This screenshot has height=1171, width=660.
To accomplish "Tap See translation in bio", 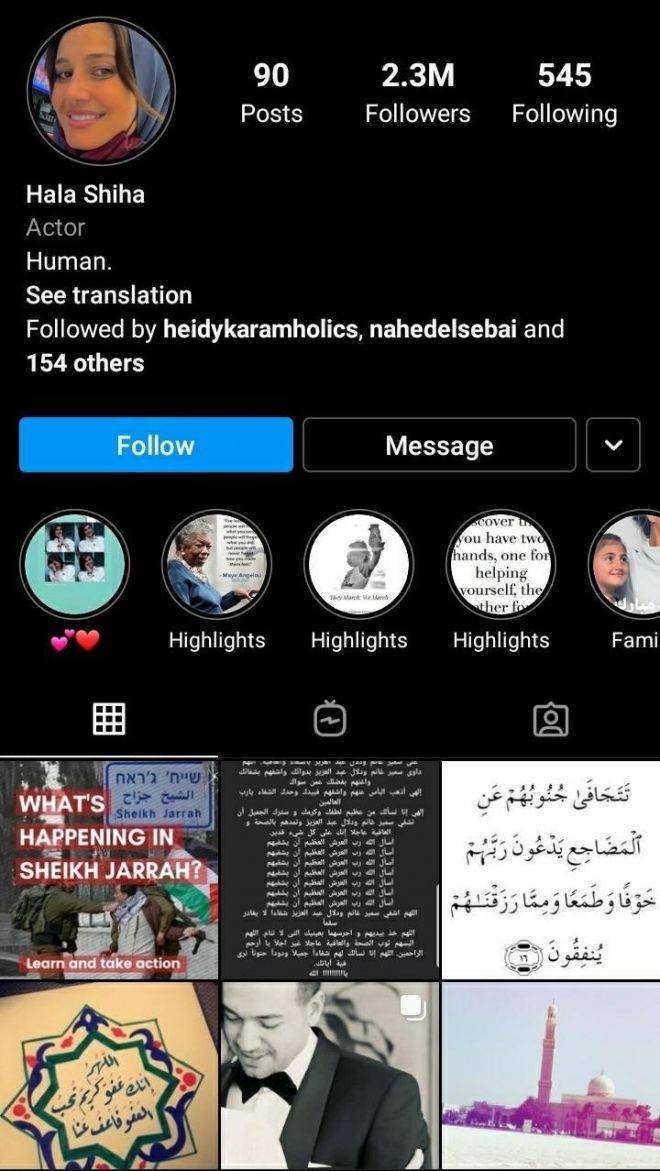I will [109, 295].
